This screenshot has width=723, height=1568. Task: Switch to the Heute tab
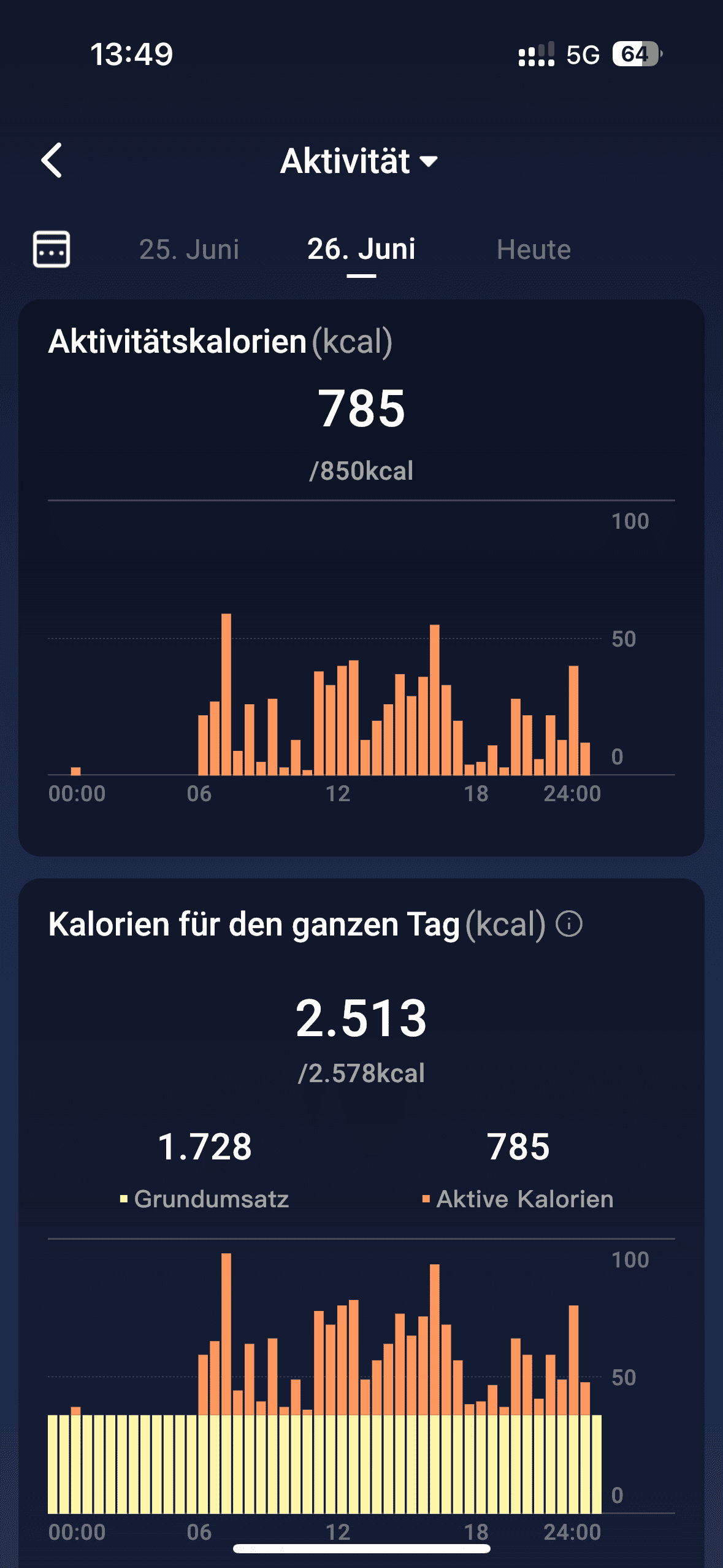534,250
